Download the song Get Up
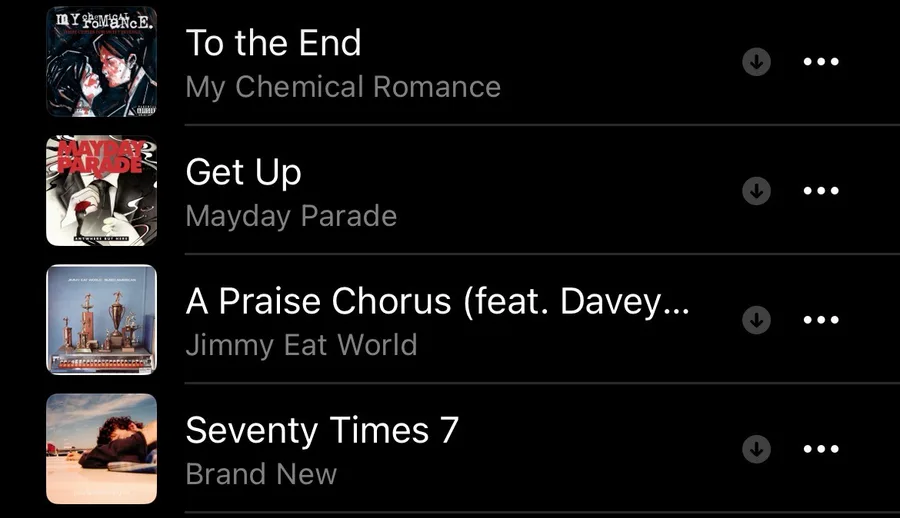This screenshot has width=900, height=518. click(x=757, y=191)
